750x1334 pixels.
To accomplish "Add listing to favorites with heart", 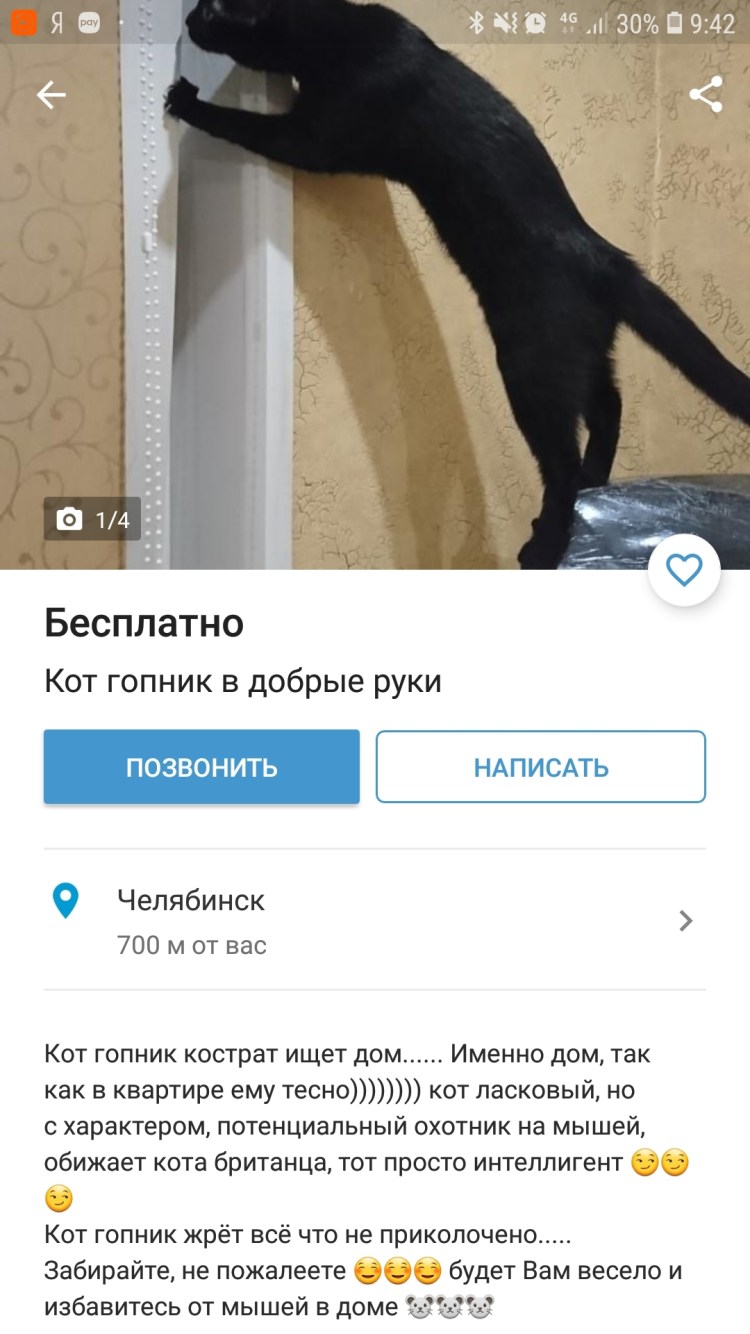I will [684, 570].
